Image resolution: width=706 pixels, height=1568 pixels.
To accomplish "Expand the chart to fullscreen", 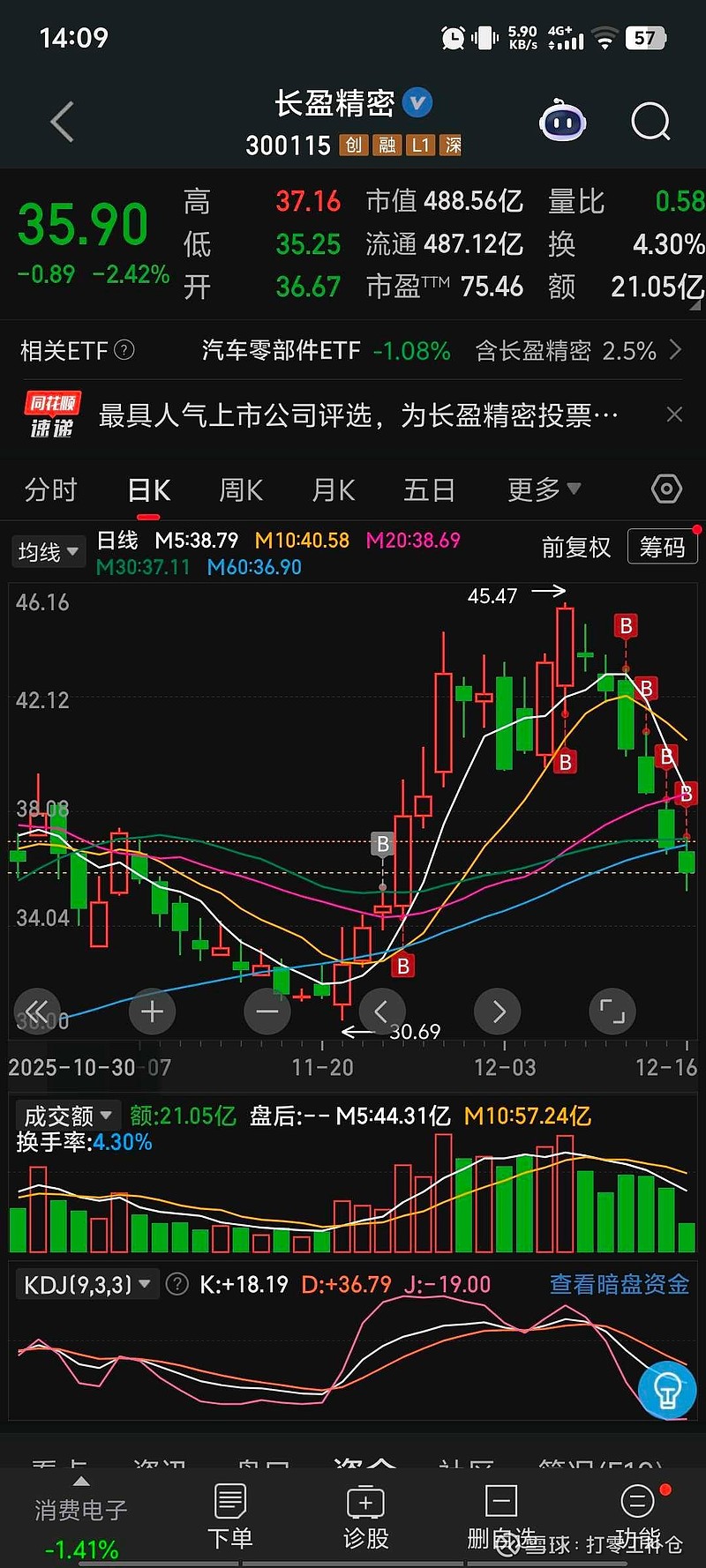I will pos(612,1012).
